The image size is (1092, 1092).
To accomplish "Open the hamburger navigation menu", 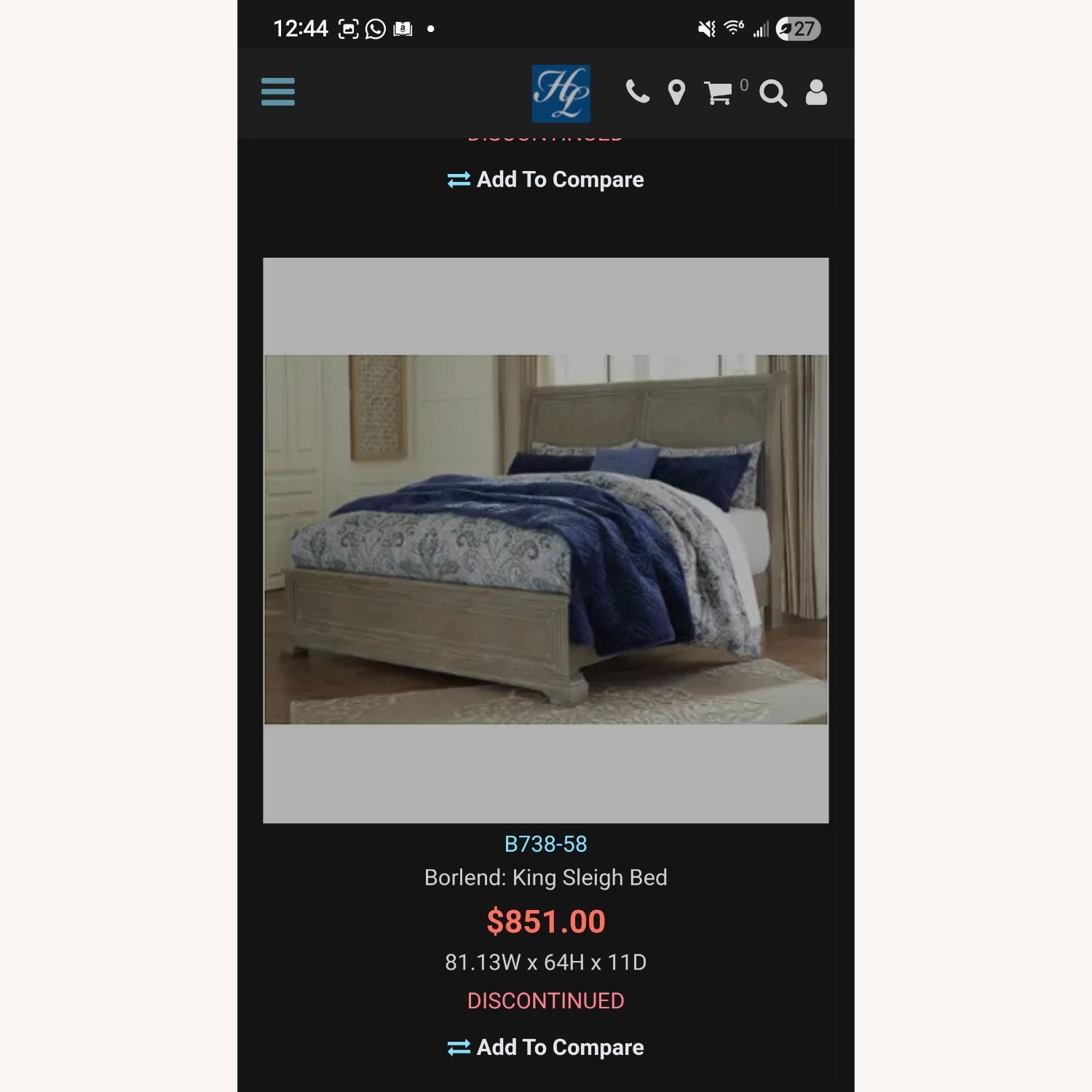I will [x=277, y=92].
